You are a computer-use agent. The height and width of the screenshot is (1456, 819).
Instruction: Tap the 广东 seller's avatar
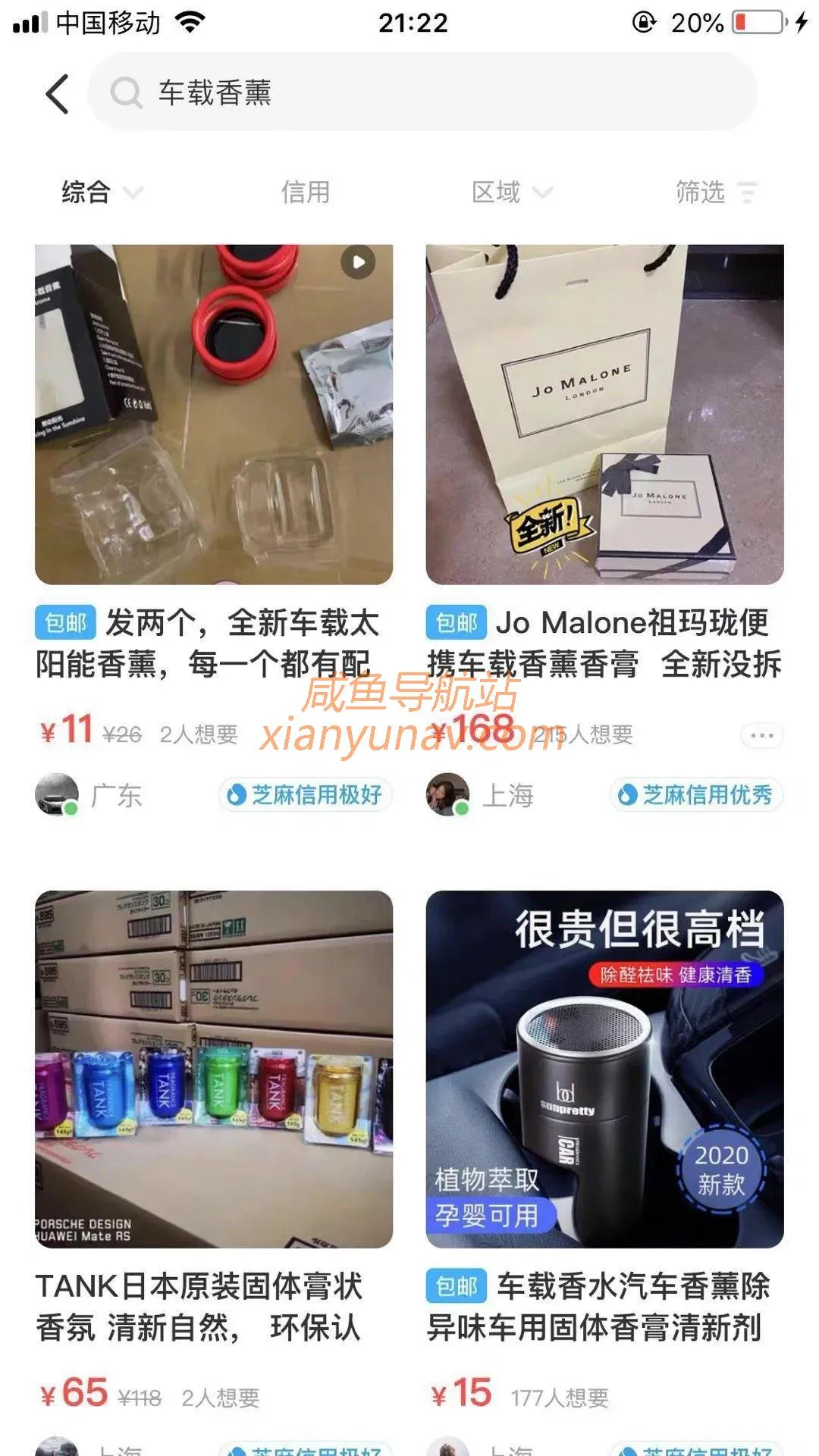click(58, 794)
